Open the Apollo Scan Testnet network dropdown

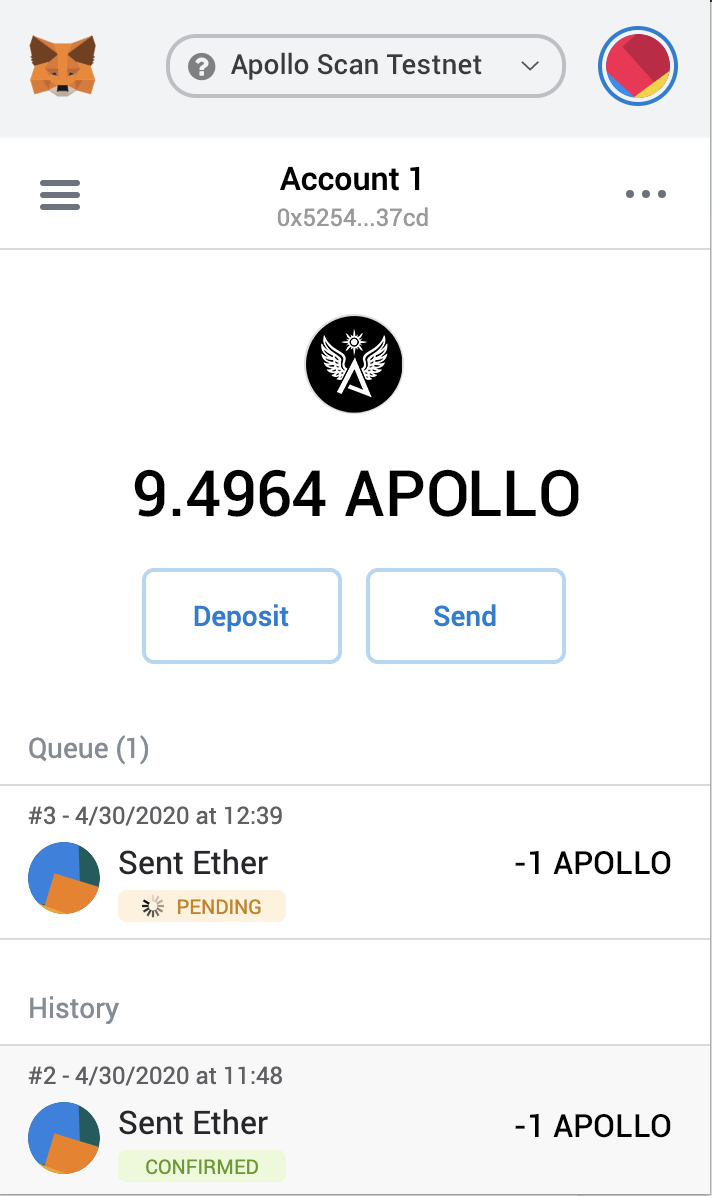click(365, 66)
